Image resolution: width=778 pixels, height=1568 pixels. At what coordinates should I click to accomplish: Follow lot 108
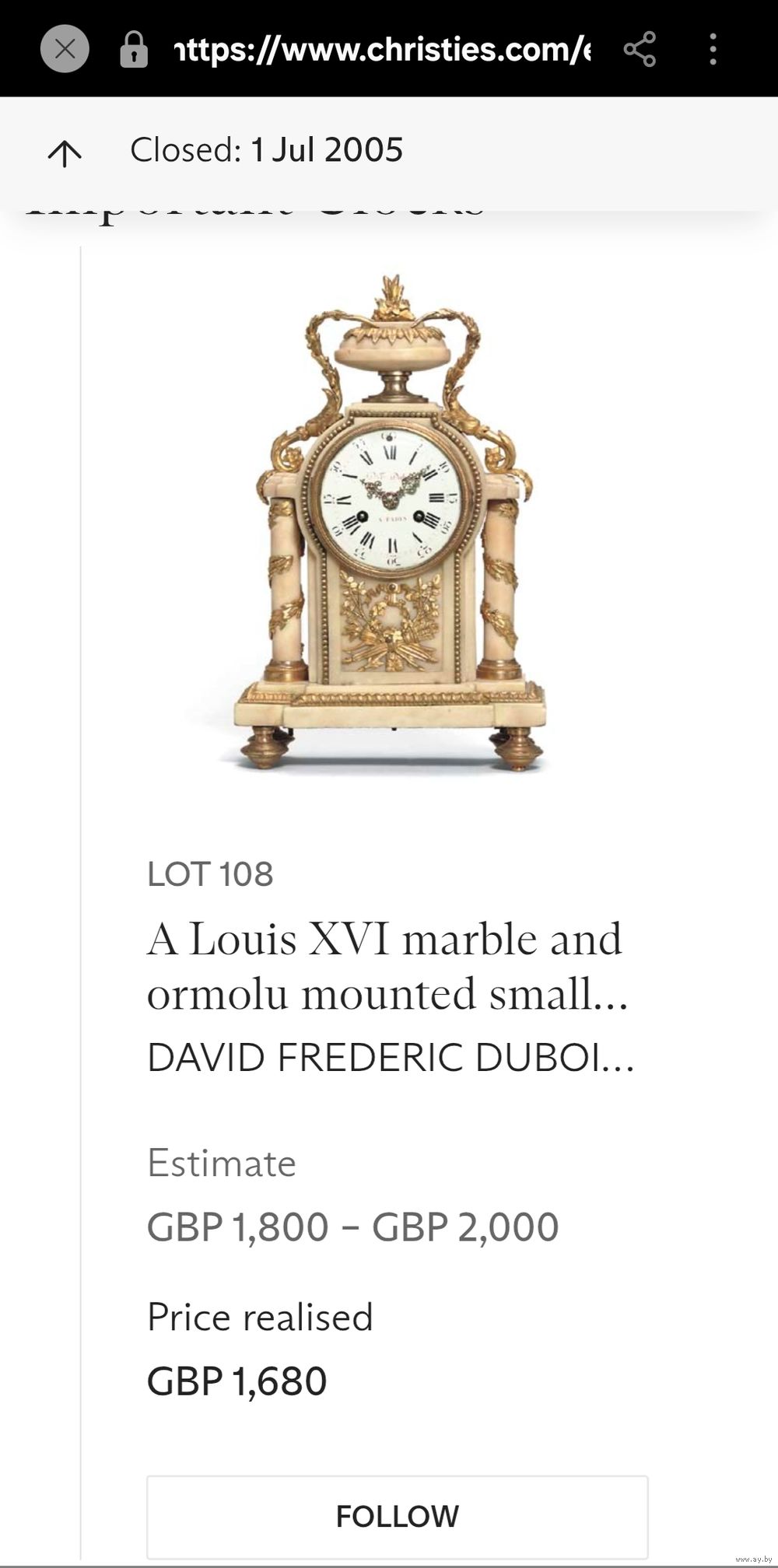pyautogui.click(x=397, y=1516)
